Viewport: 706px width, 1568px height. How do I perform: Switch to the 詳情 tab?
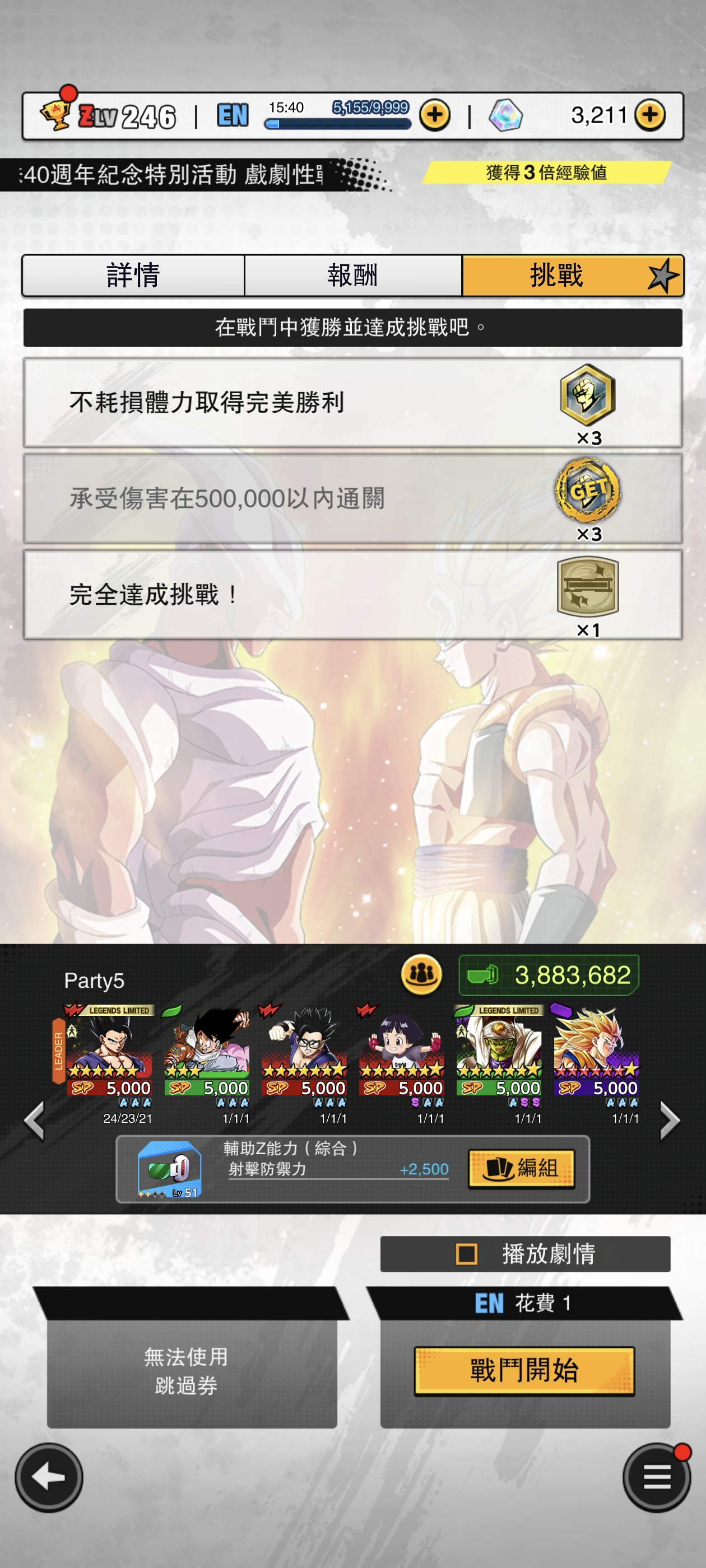(x=133, y=276)
